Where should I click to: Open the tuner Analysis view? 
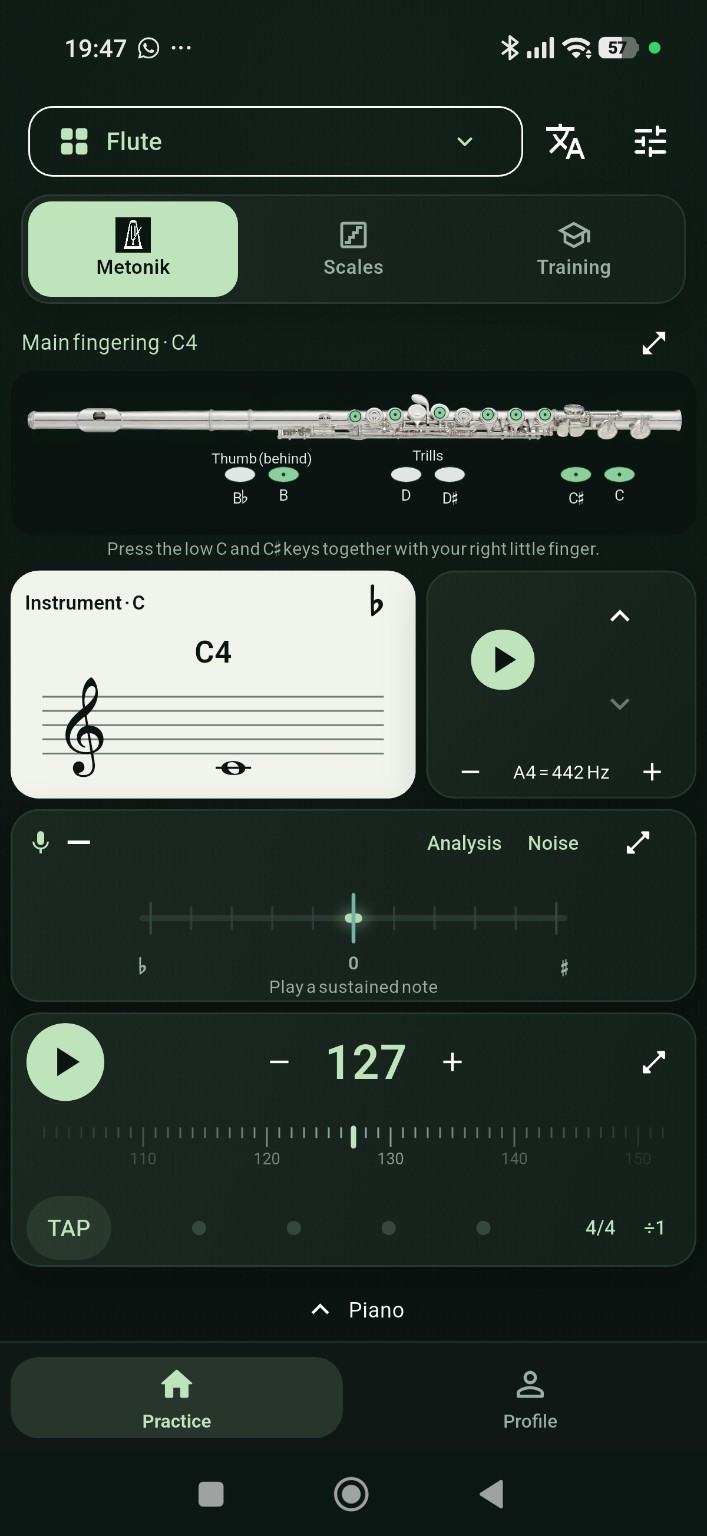click(464, 843)
